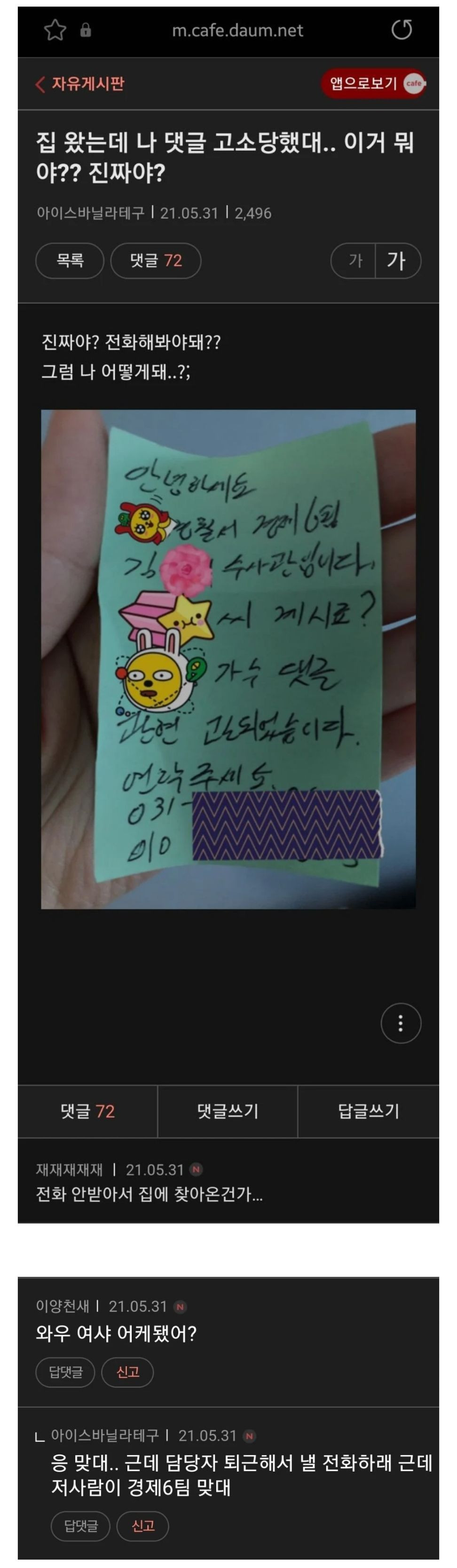Go back to 자유게시판
Viewport: 457px width, 1568px height.
[80, 83]
